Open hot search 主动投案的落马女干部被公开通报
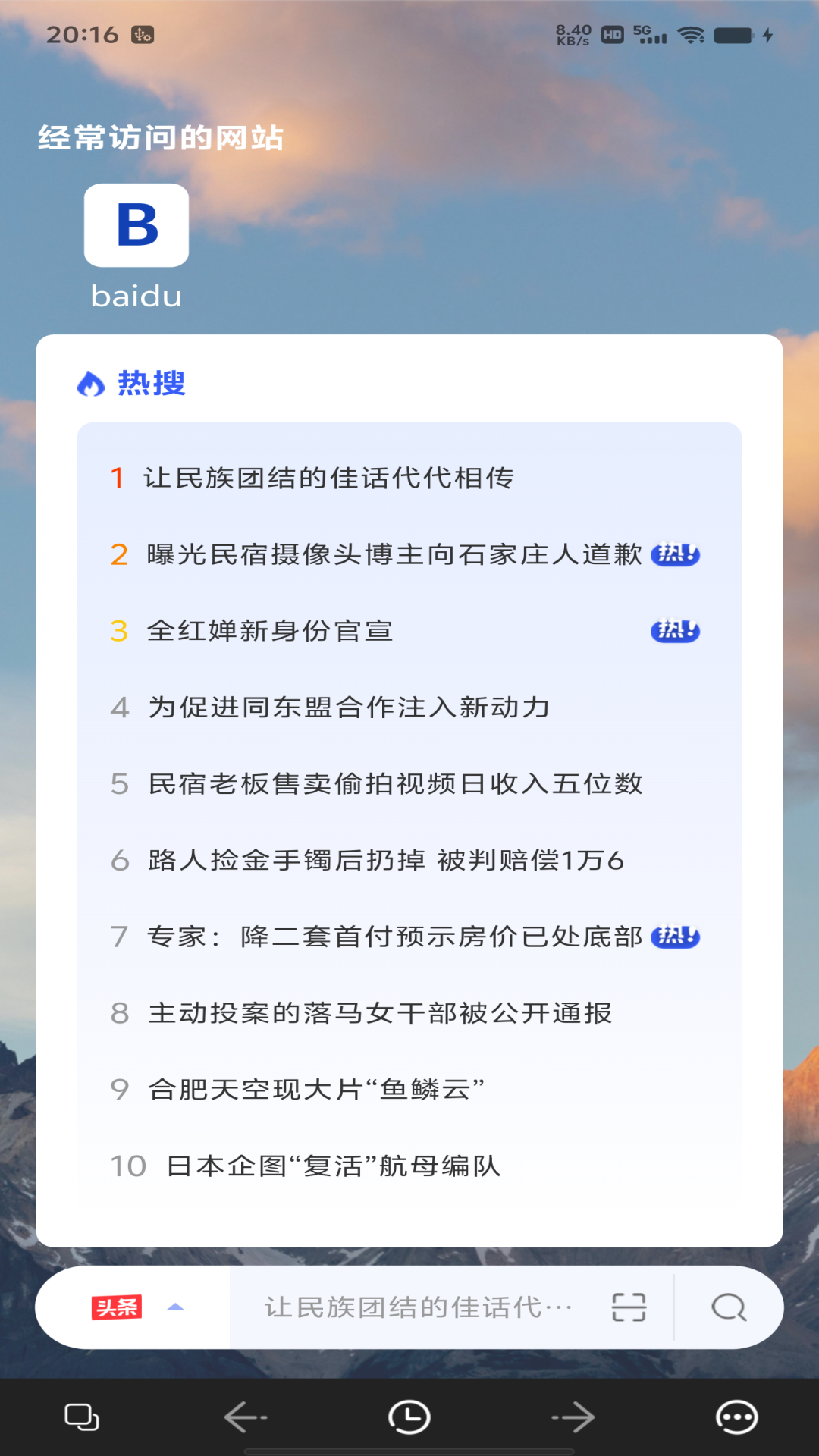Viewport: 819px width, 1456px height. 379,1014
